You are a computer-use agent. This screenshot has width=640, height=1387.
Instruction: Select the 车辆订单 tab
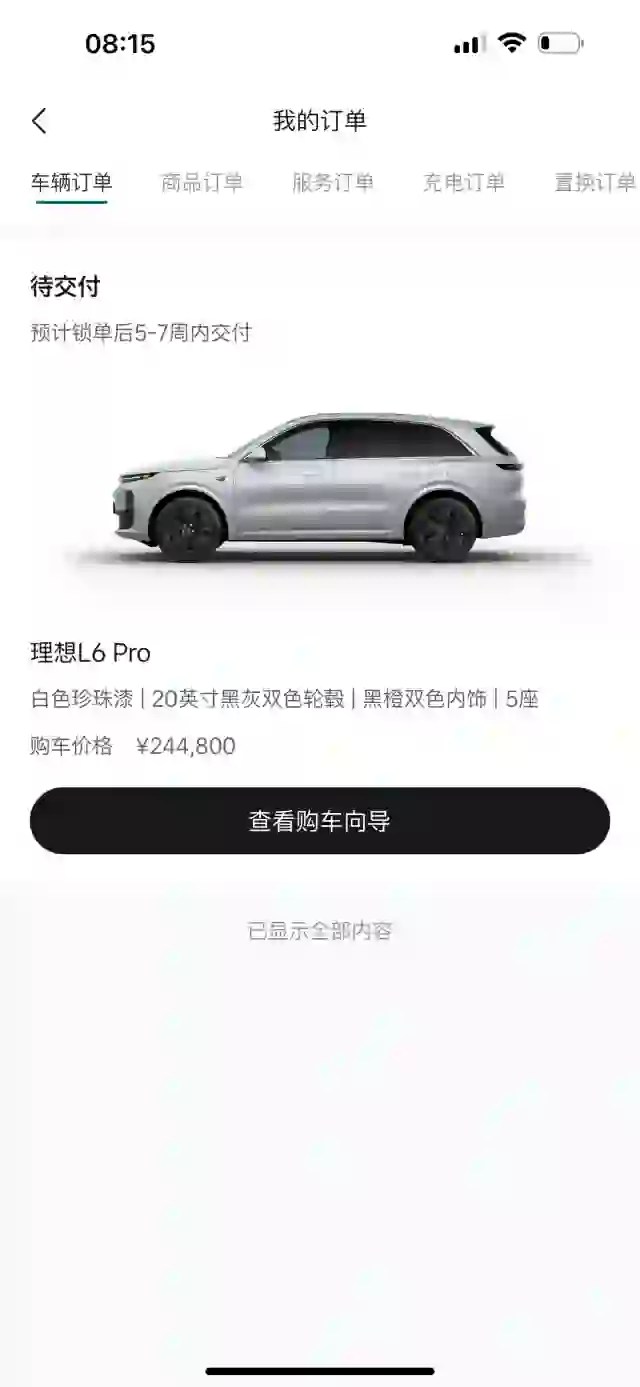[x=71, y=182]
